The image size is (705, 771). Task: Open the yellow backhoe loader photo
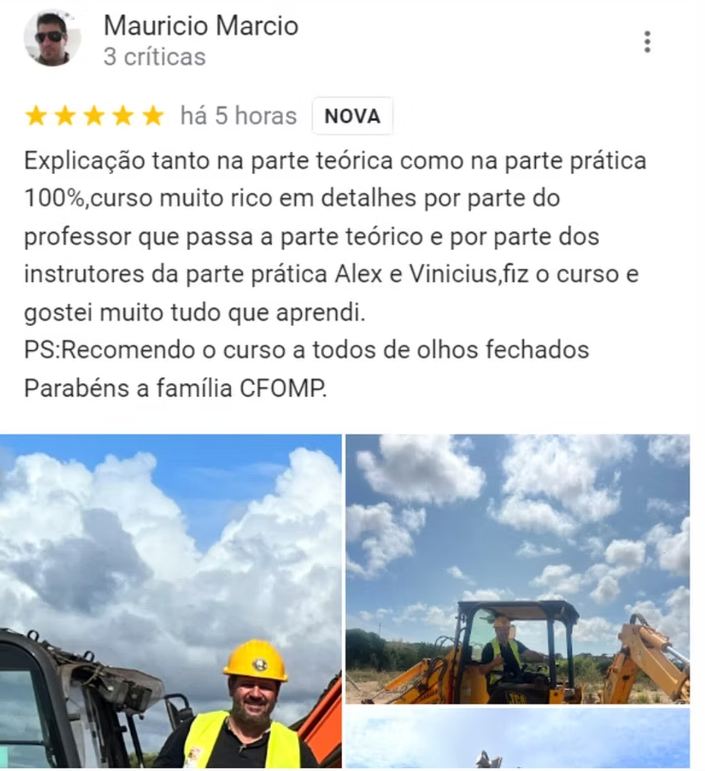pyautogui.click(x=517, y=568)
